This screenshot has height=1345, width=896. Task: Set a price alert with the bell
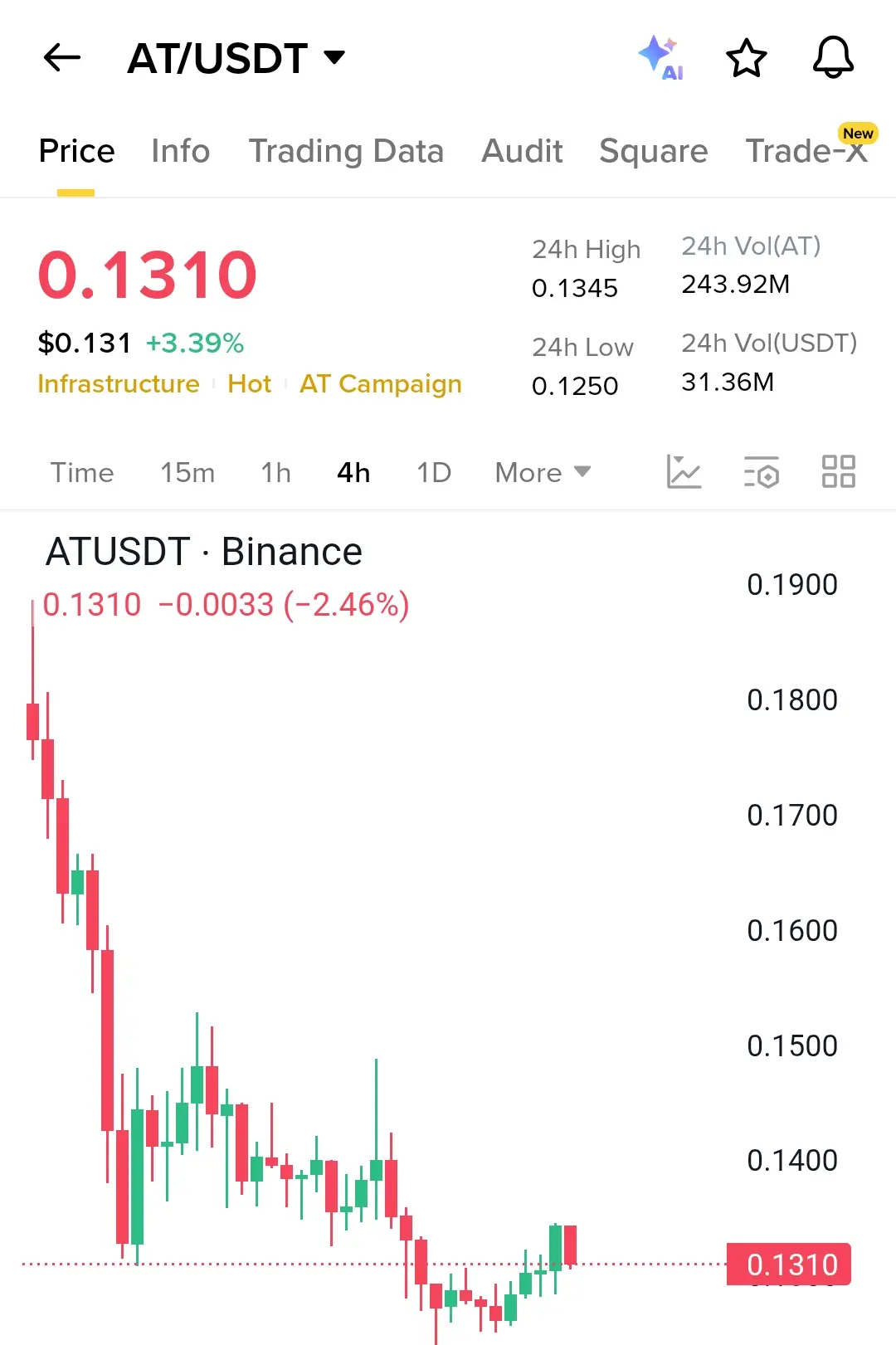tap(832, 58)
